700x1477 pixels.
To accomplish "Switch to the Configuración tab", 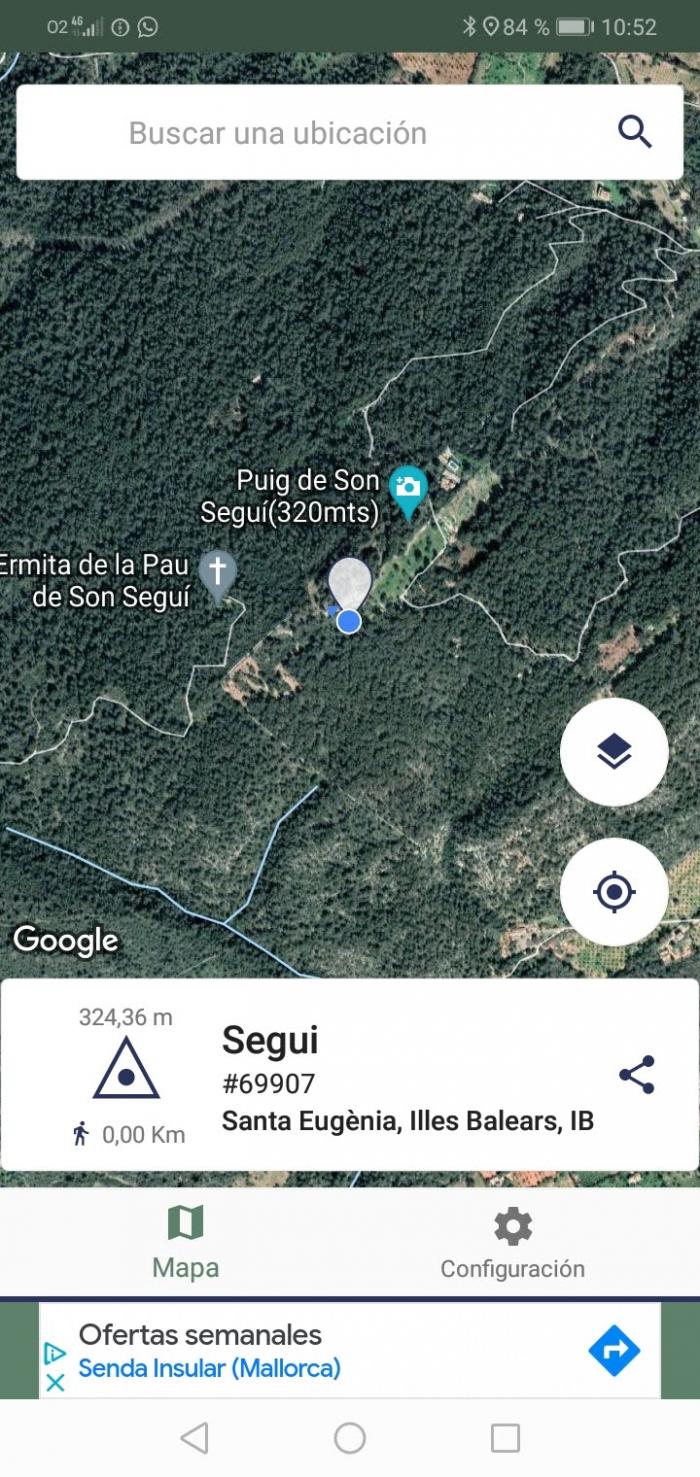I will point(513,1243).
